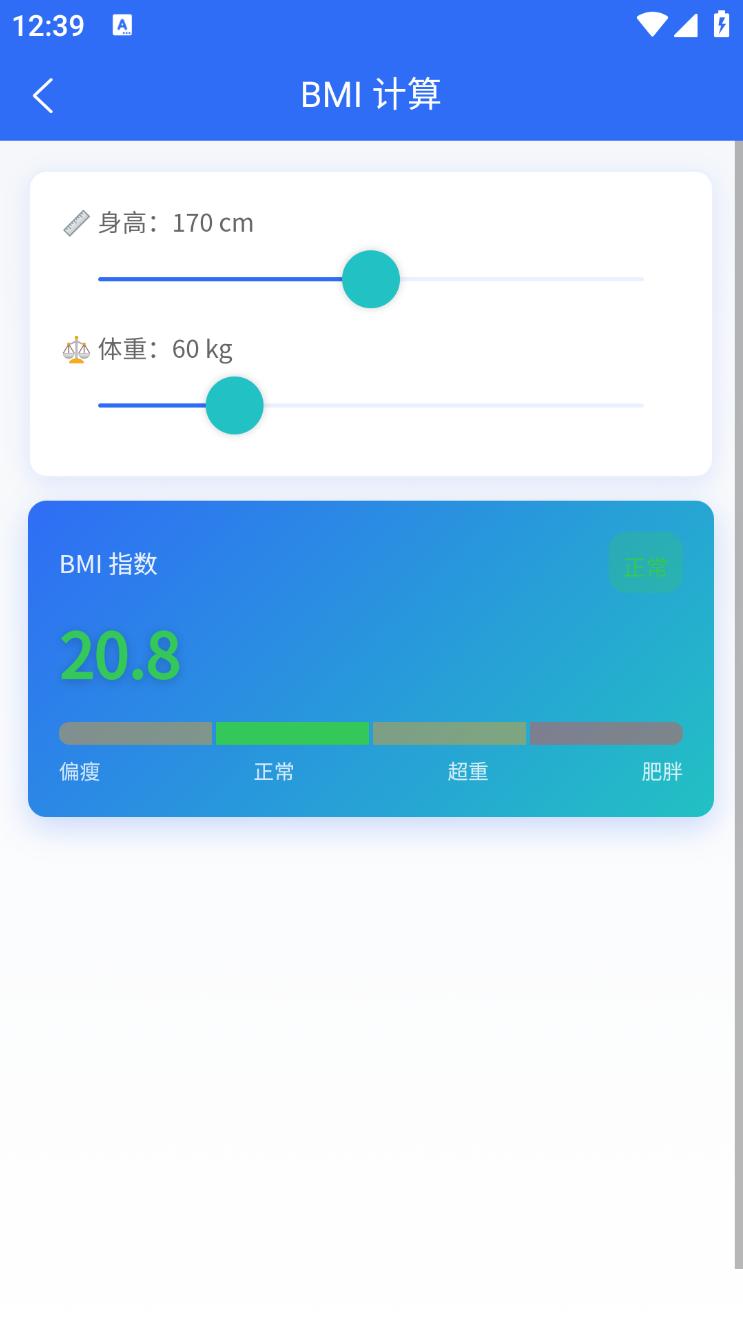Click the weight slider thumb

coord(234,405)
